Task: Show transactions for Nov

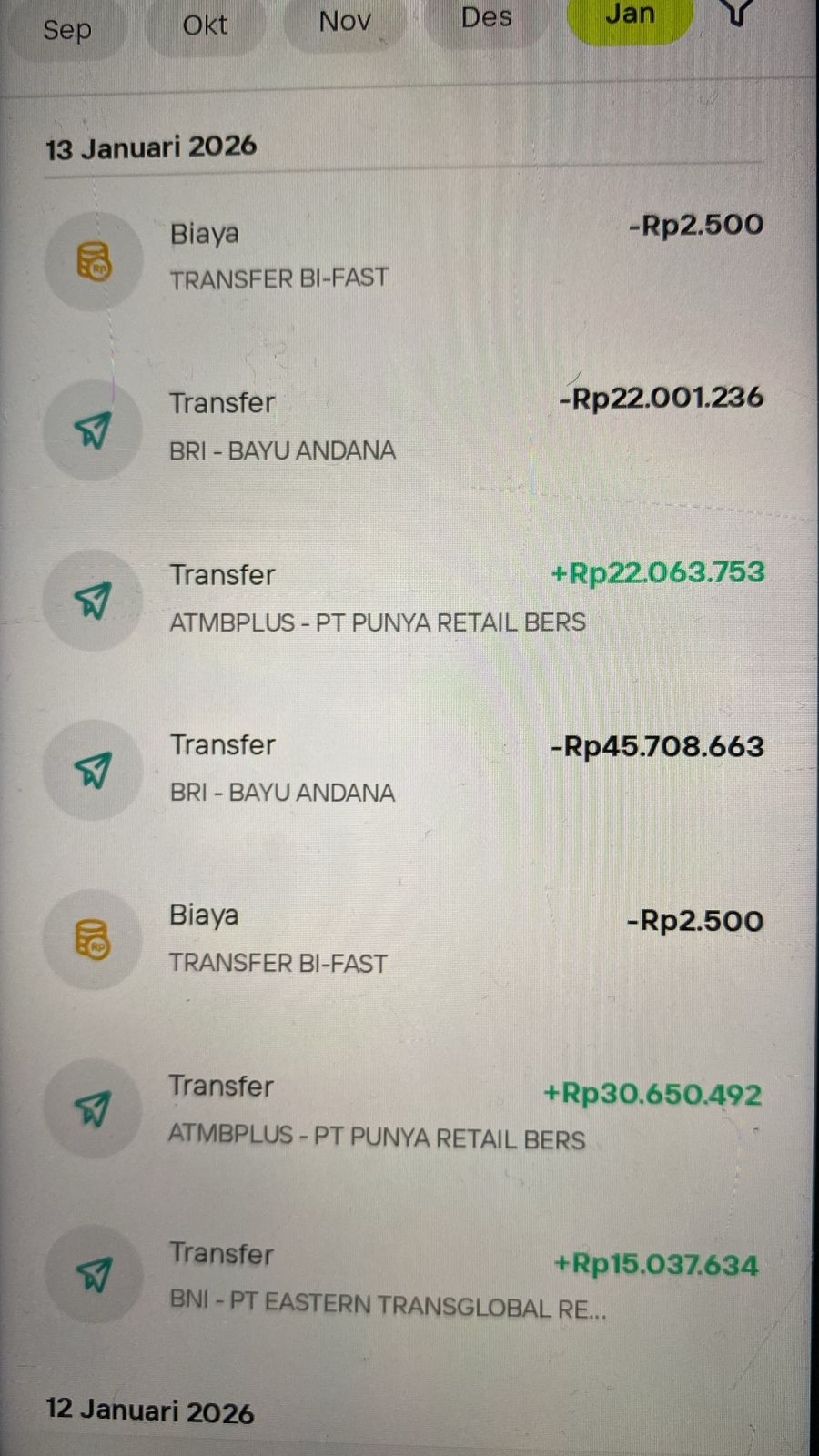Action: click(x=345, y=22)
